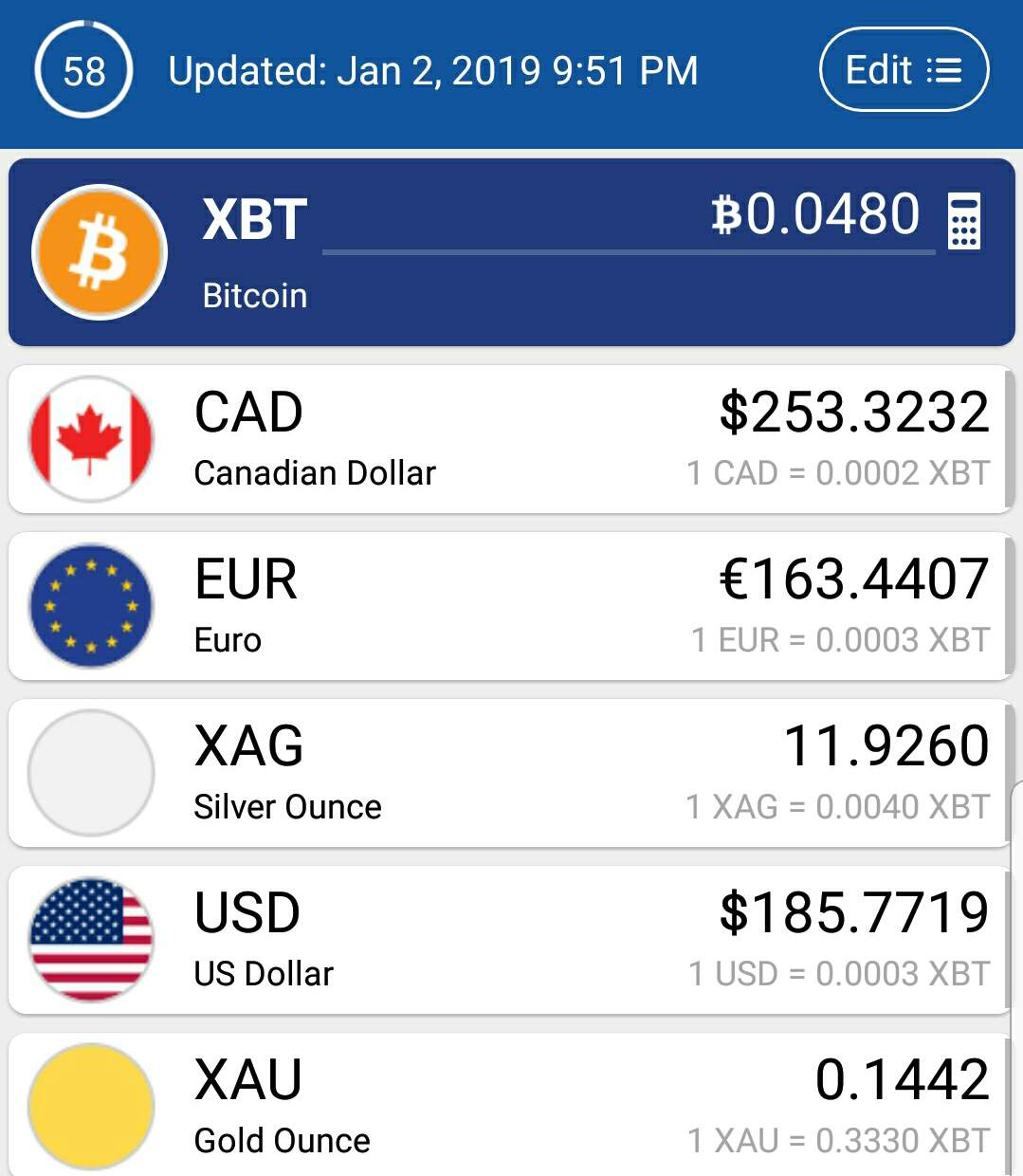Image resolution: width=1023 pixels, height=1176 pixels.
Task: Edit the XBT amount field
Action: (628, 216)
